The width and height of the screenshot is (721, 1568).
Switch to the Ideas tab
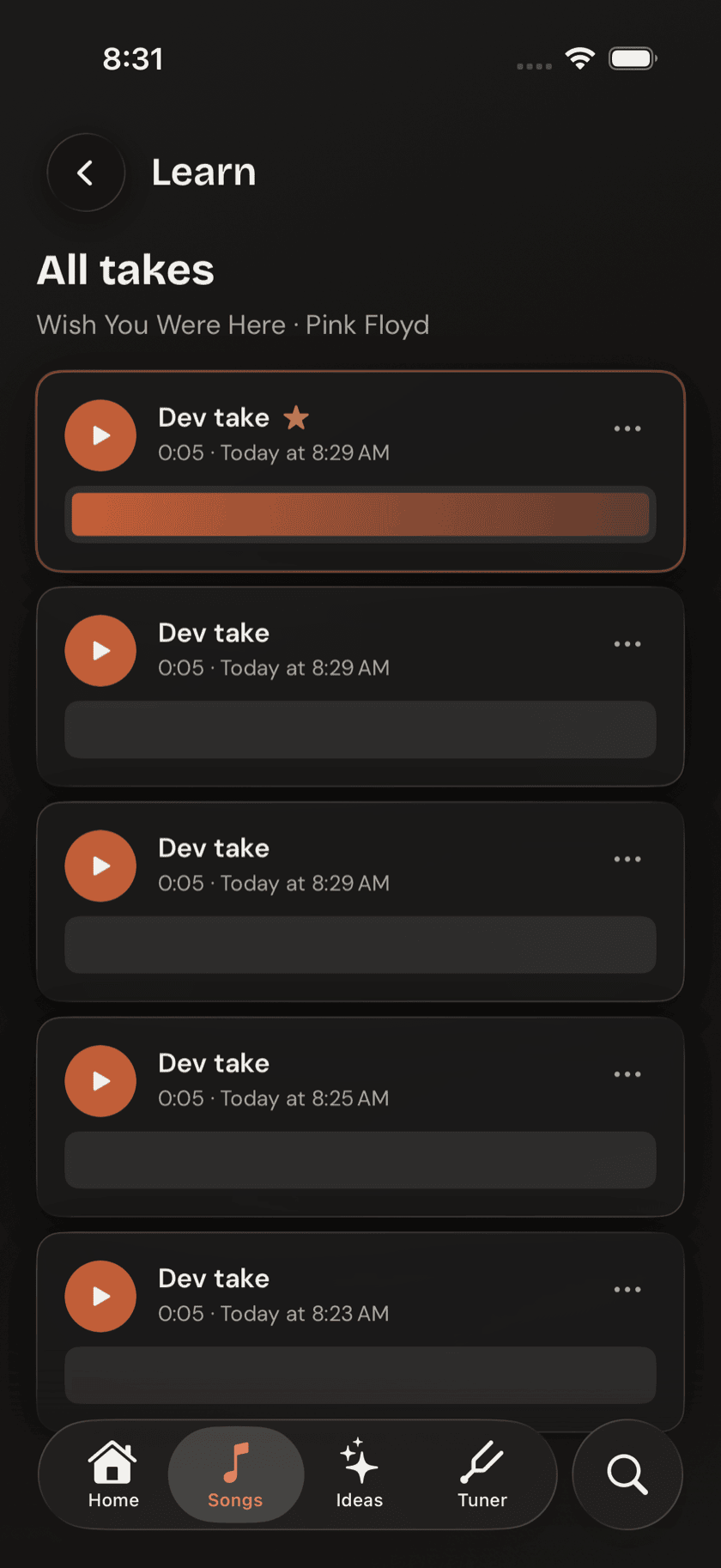(360, 1475)
